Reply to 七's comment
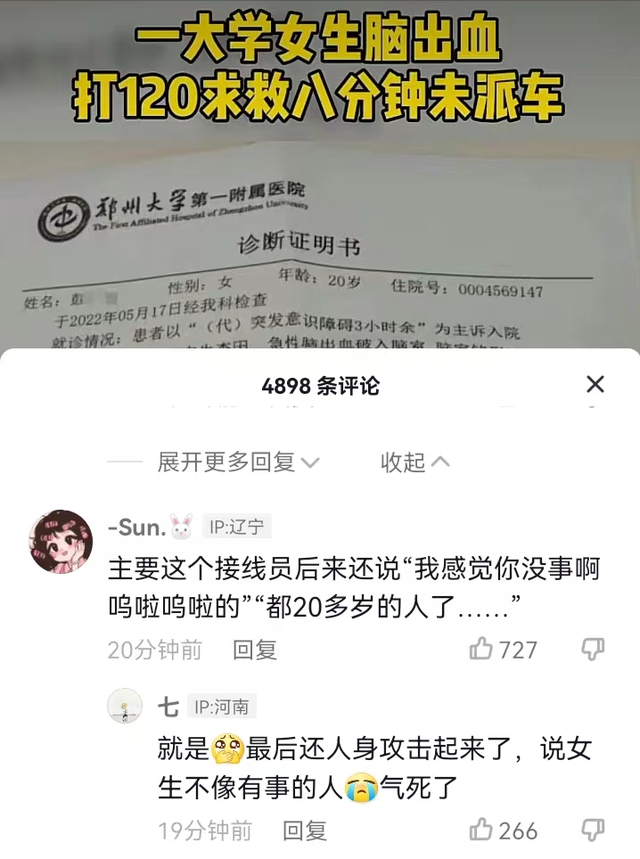Viewport: 640px width, 859px height. pos(305,830)
